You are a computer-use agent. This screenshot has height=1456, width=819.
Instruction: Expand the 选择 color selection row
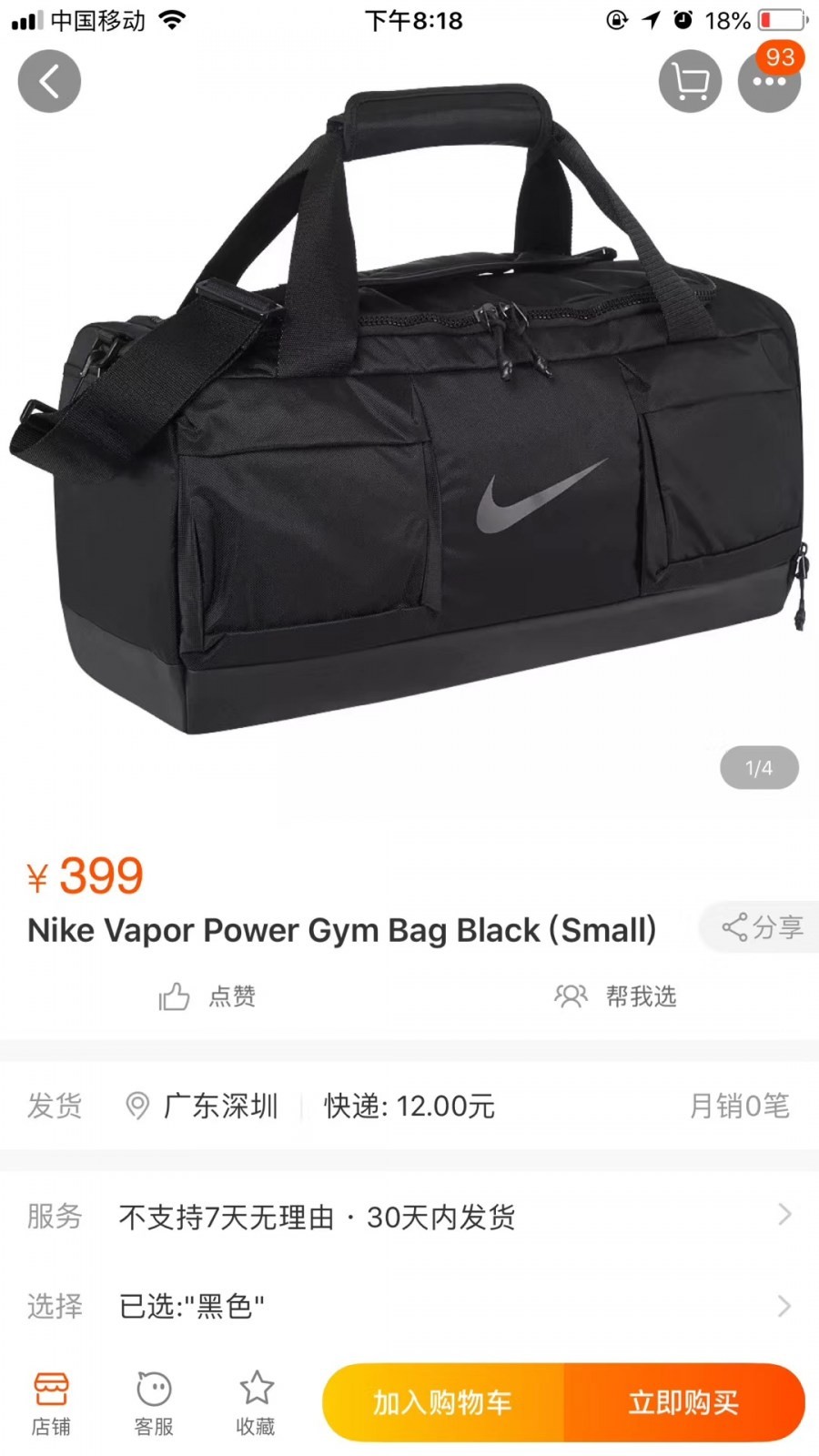[x=409, y=1307]
